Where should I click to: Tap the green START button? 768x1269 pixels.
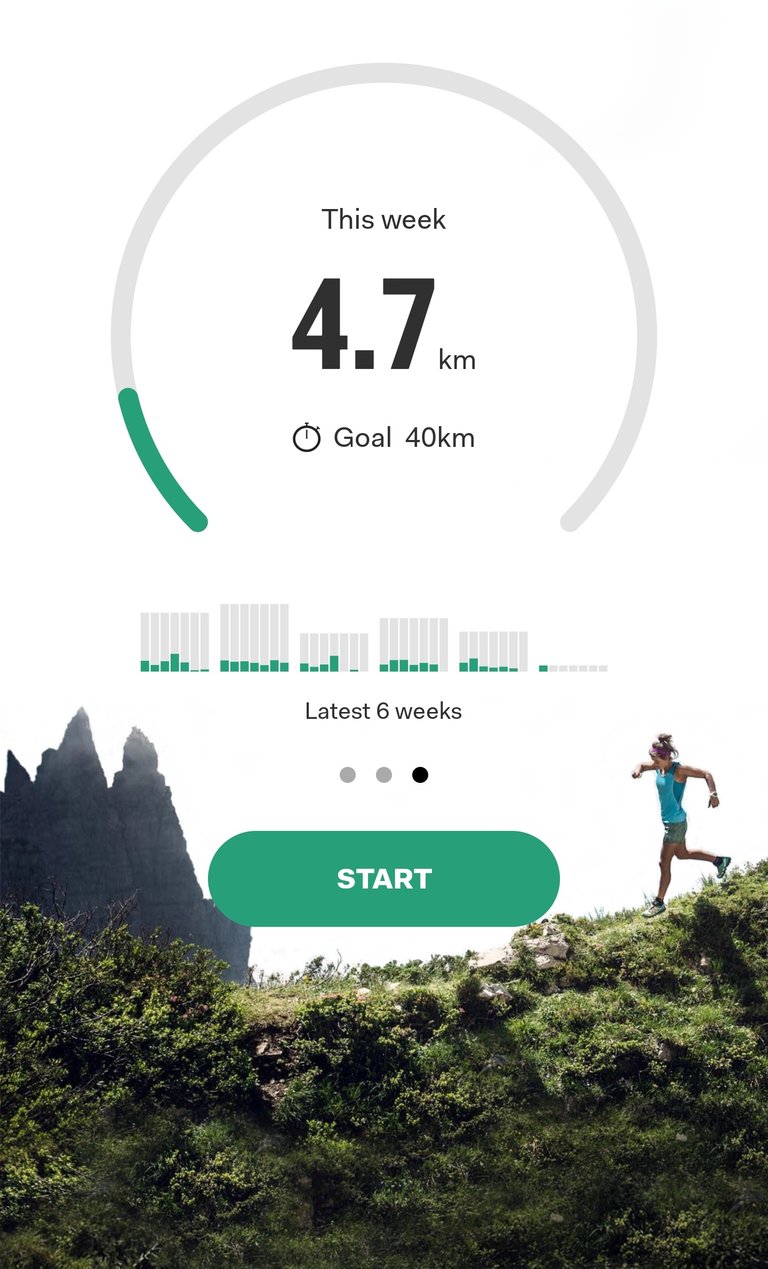(384, 878)
